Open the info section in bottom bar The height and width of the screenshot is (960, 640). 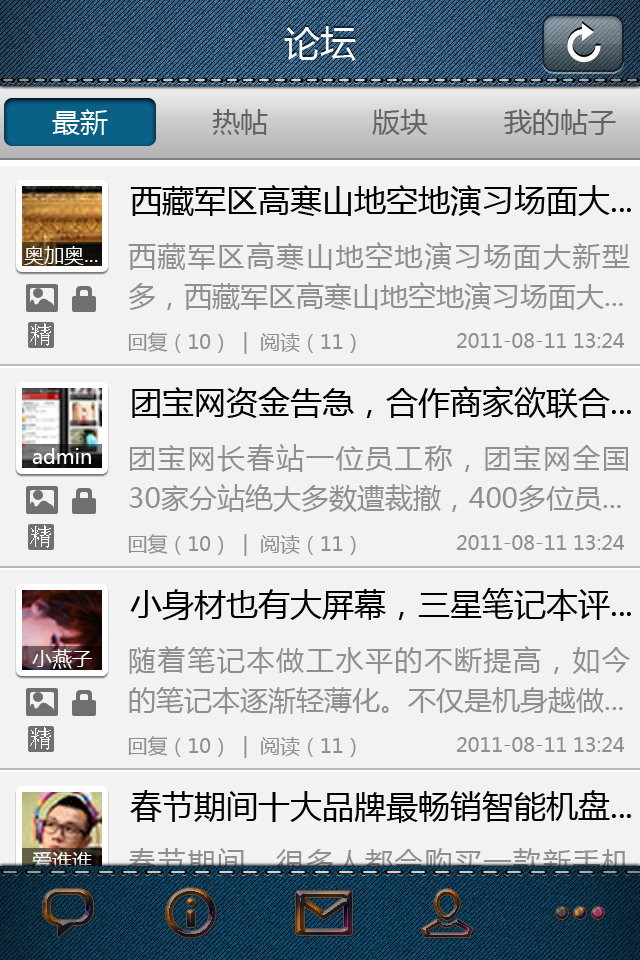pos(190,913)
